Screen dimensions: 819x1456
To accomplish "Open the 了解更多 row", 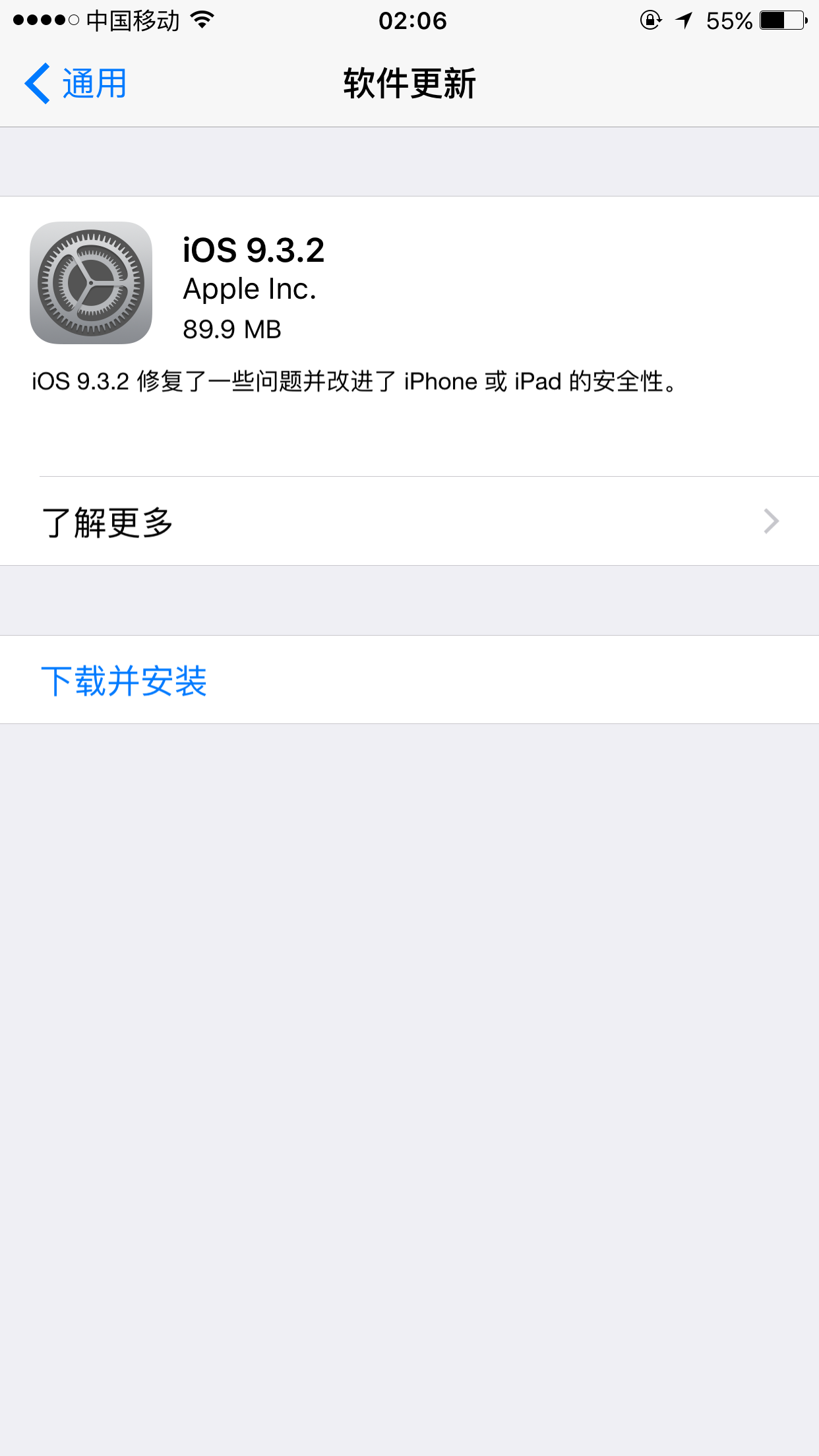I will (x=409, y=522).
